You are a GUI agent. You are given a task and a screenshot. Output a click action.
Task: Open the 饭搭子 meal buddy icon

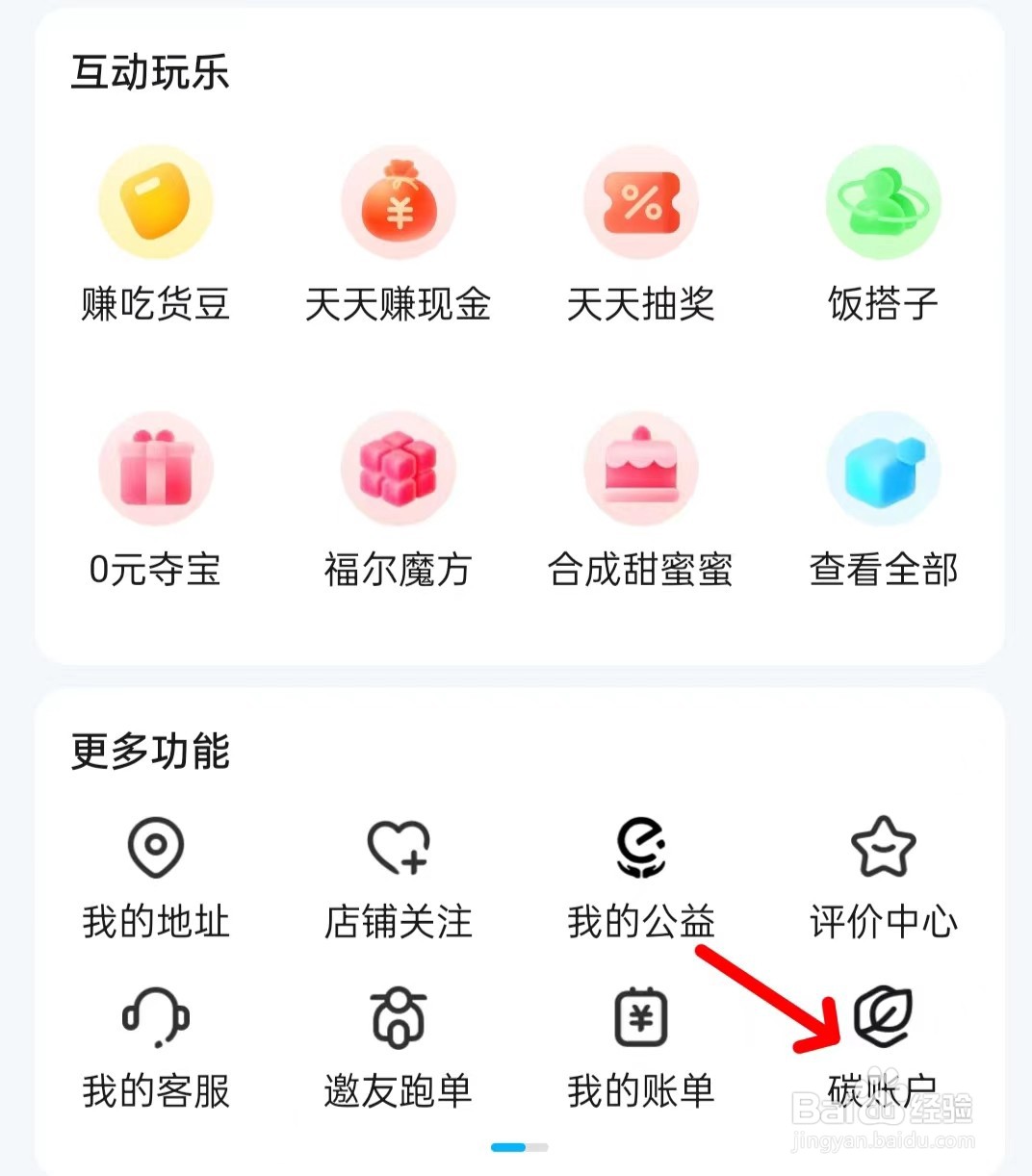(883, 203)
